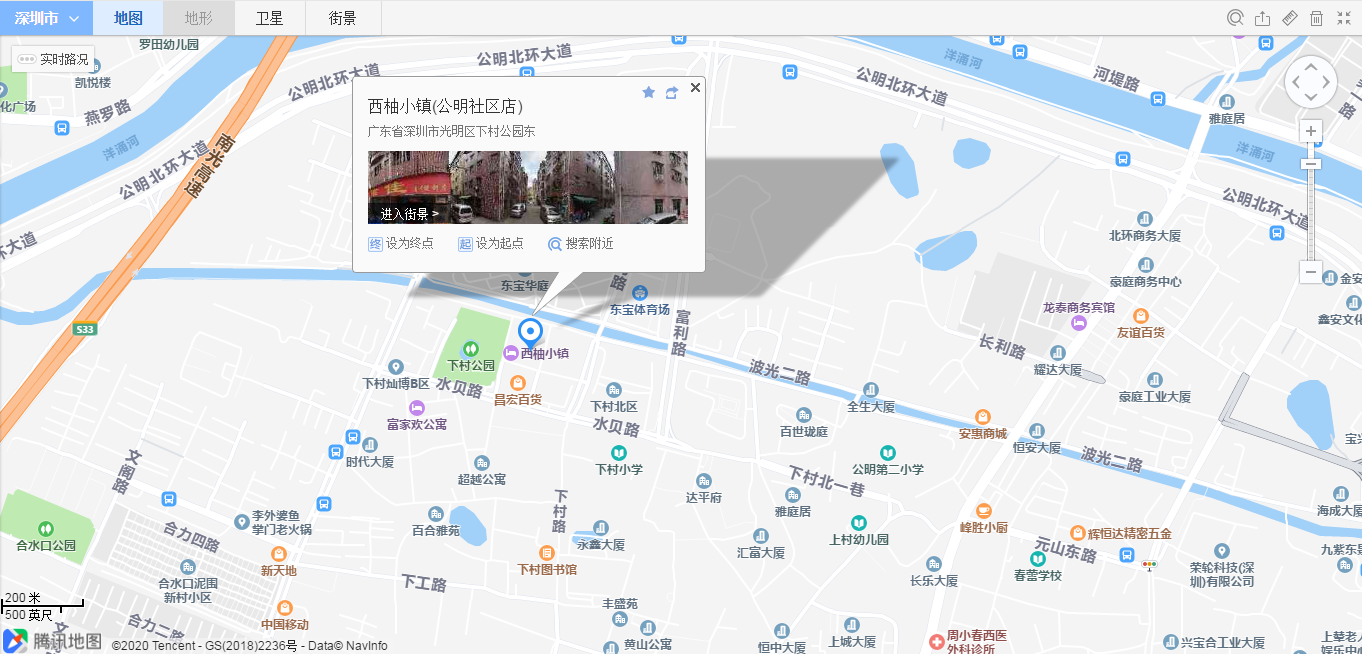Image resolution: width=1362 pixels, height=654 pixels.
Task: Switch to the 卫星 satellite tab
Action: [269, 18]
